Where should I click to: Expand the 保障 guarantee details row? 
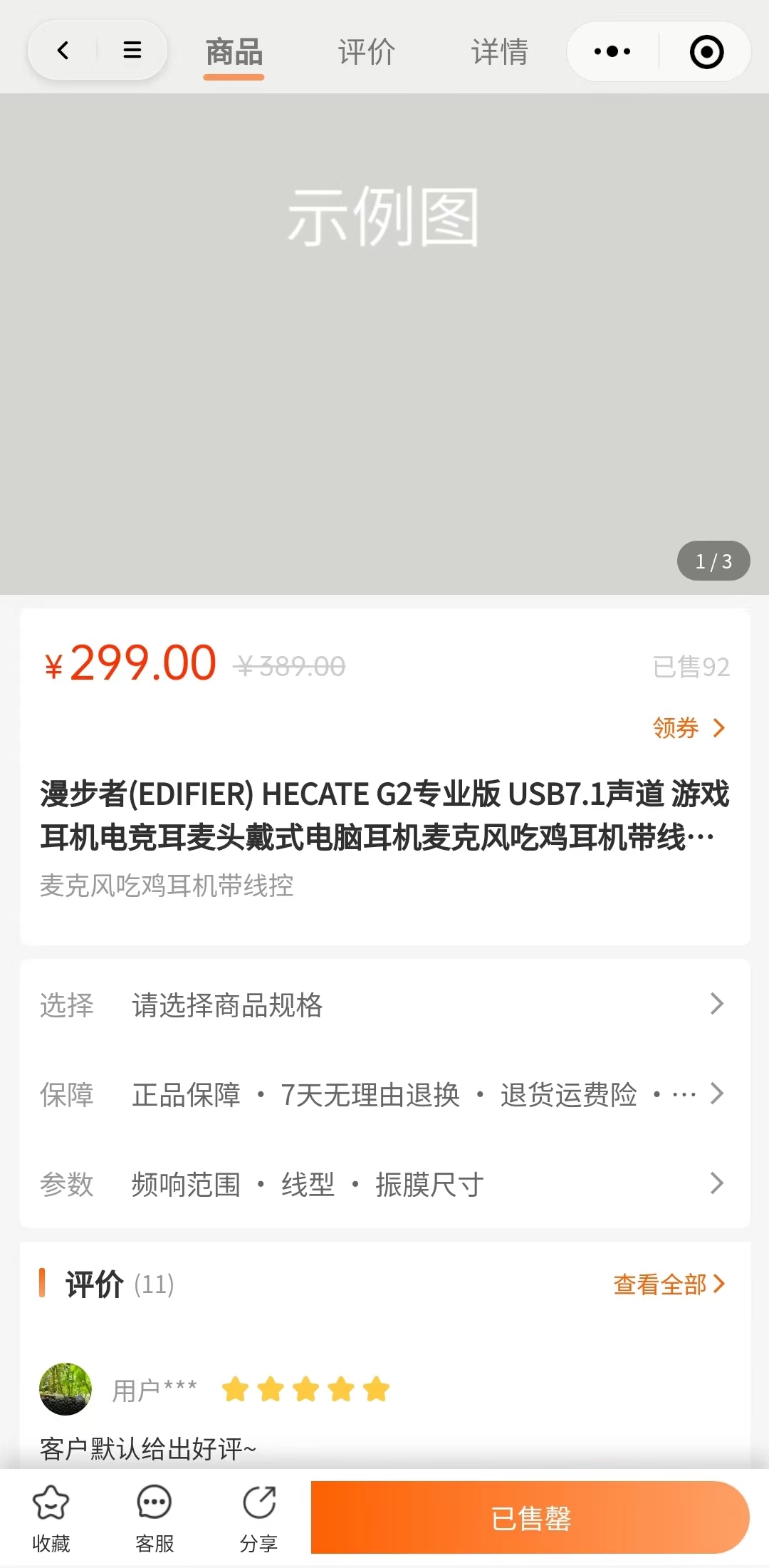click(x=384, y=1095)
